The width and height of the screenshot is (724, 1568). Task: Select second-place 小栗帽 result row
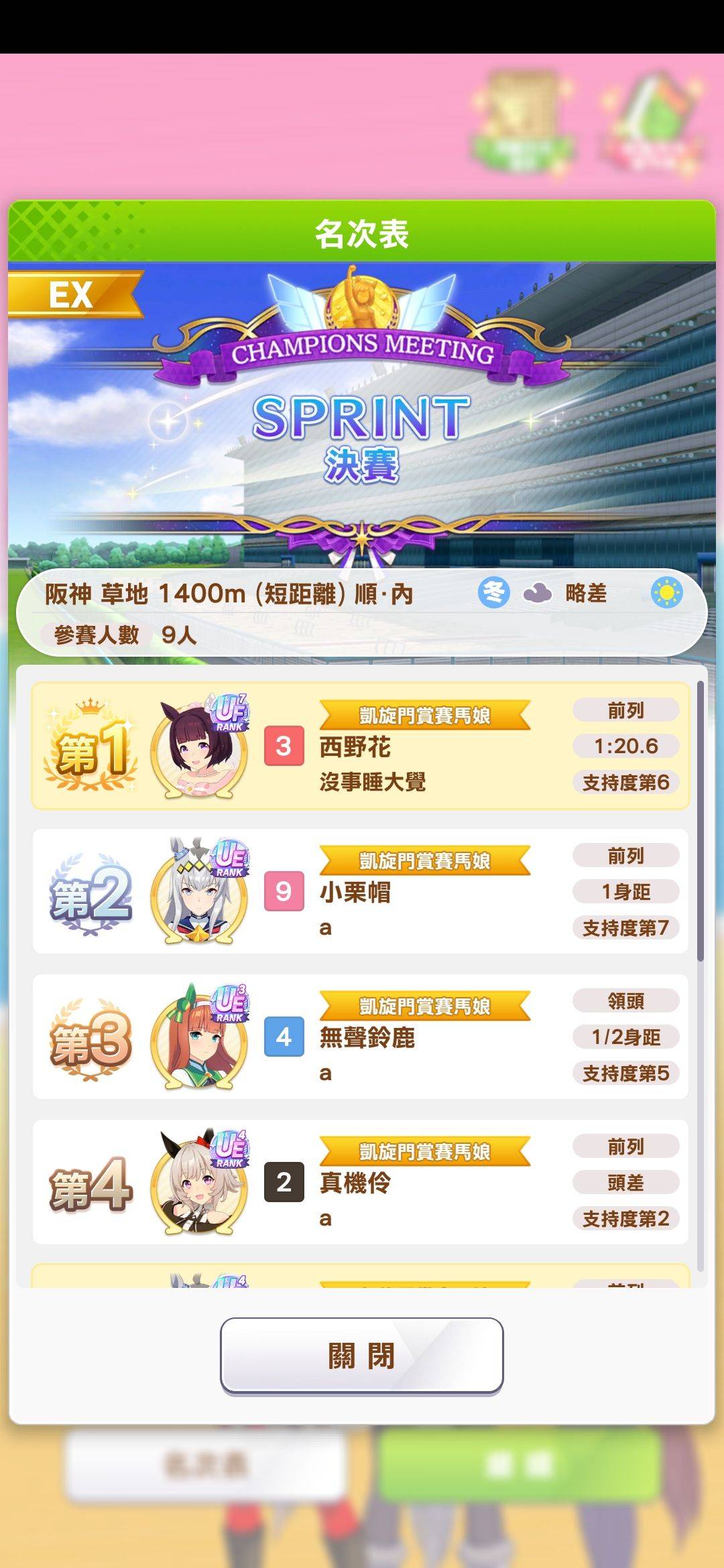point(361,891)
